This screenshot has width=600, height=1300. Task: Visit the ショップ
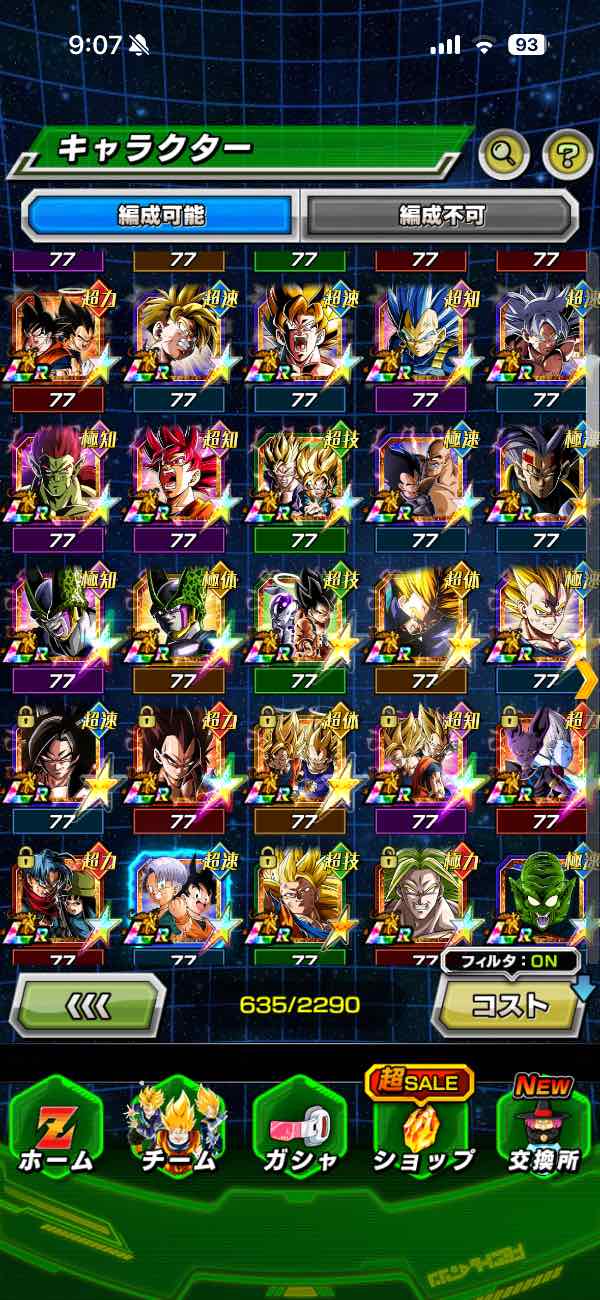click(422, 1127)
